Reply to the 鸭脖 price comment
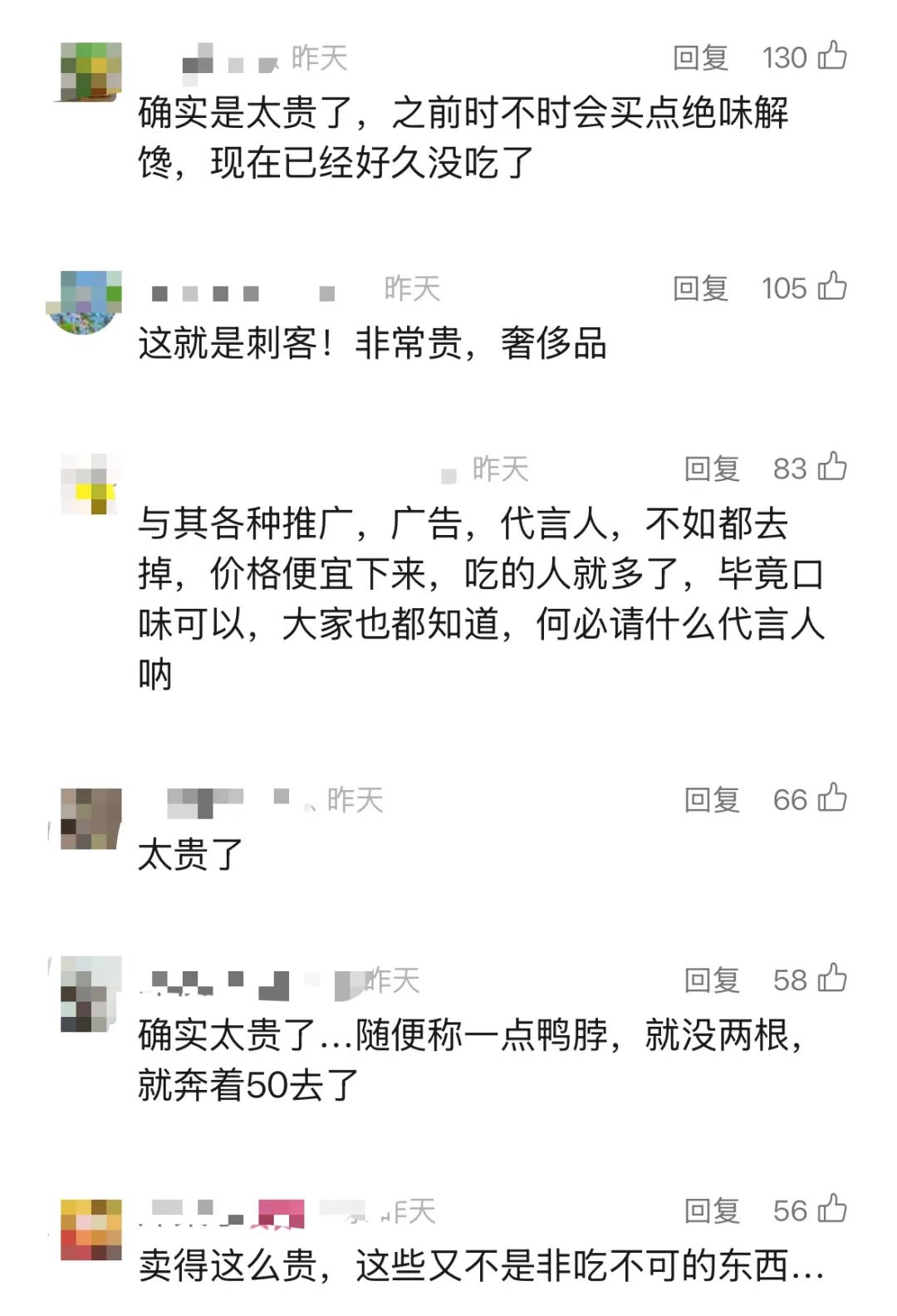This screenshot has width=897, height=1316. tap(711, 980)
